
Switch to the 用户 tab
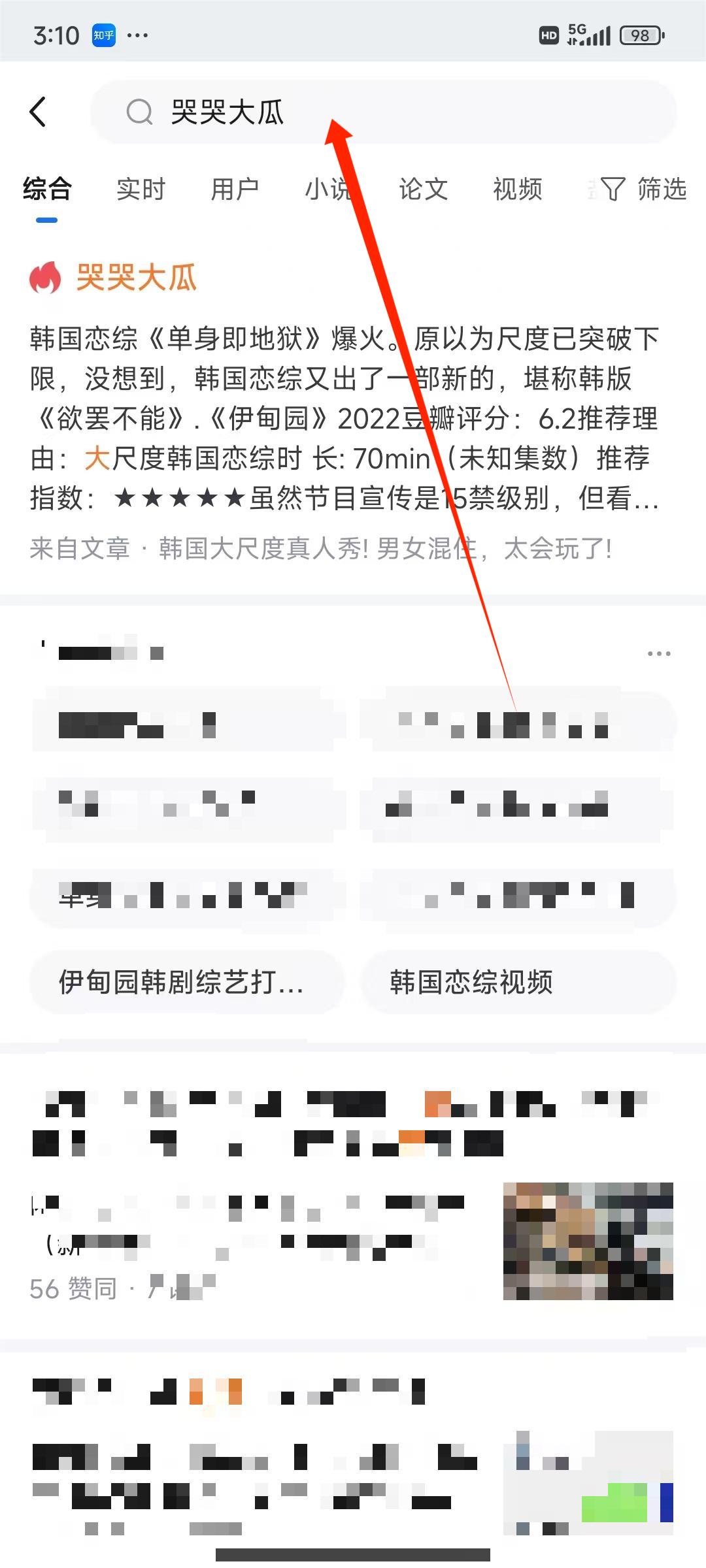235,189
